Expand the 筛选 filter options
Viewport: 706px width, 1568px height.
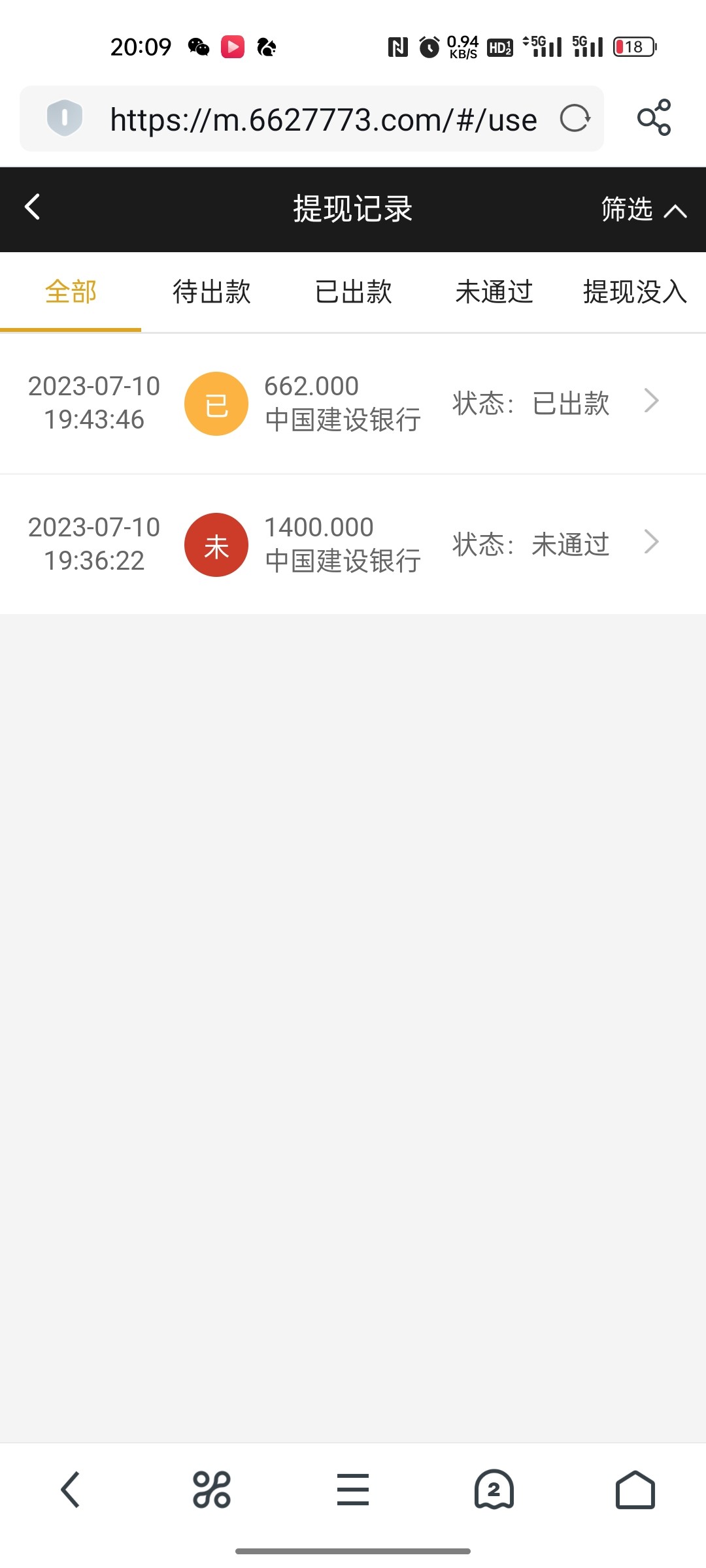(643, 210)
